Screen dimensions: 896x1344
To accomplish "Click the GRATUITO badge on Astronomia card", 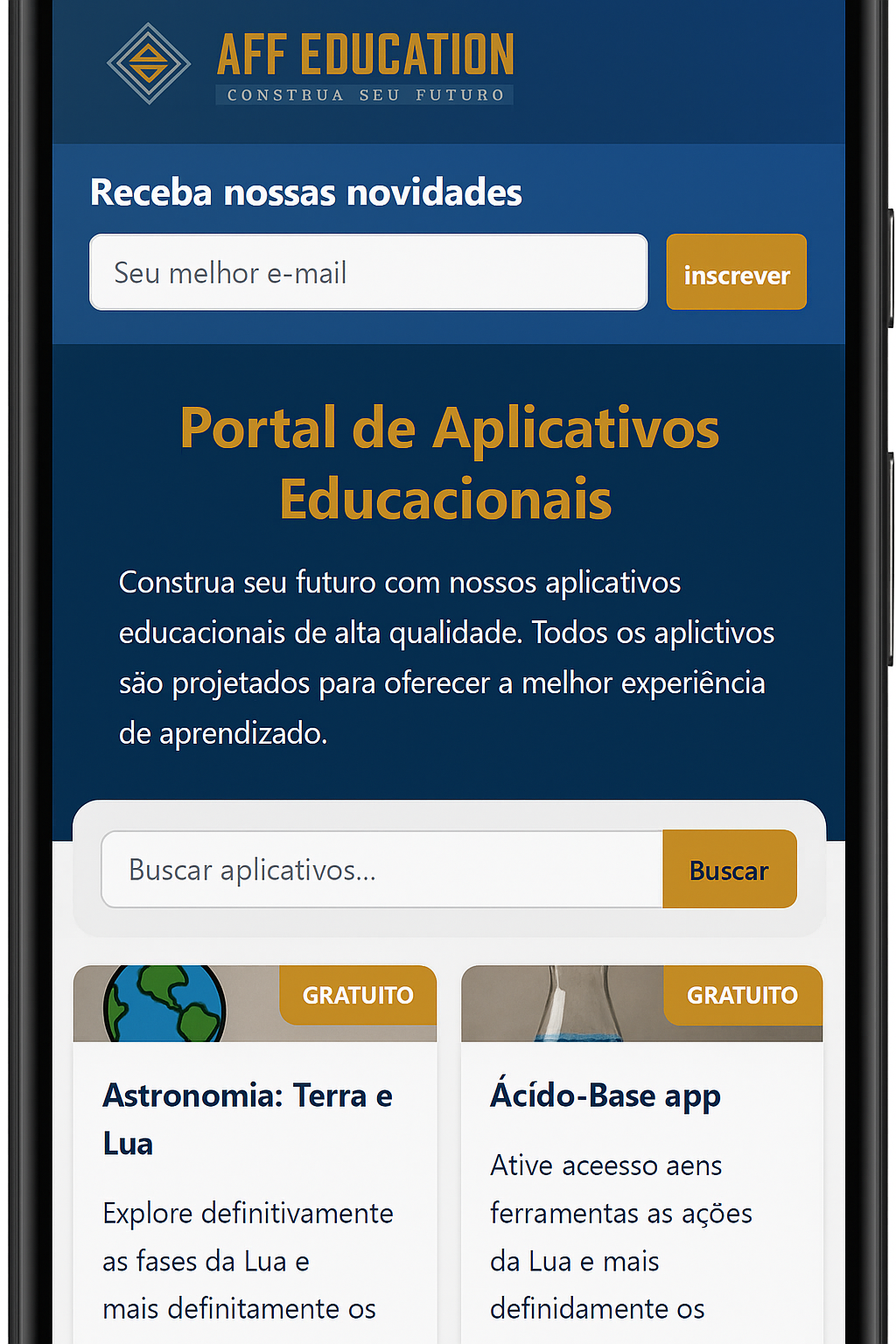I will click(358, 995).
